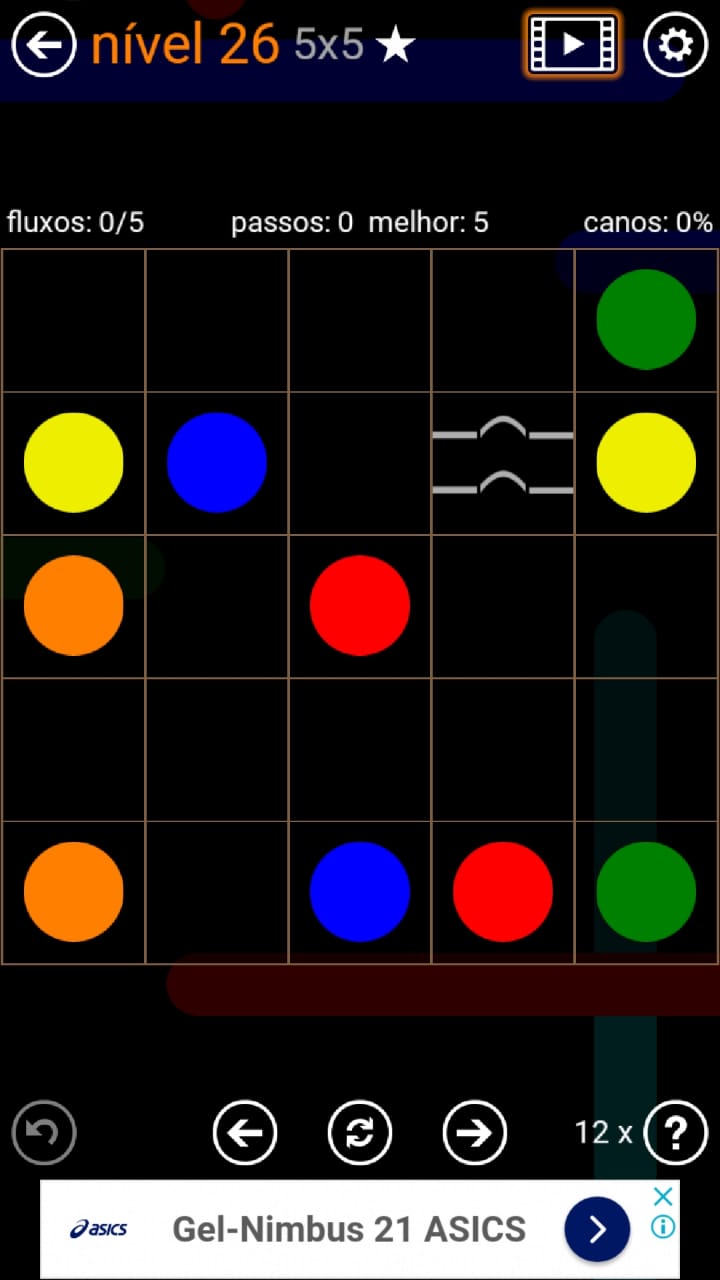The width and height of the screenshot is (720, 1280).
Task: Use a hint with the question mark
Action: pos(676,1132)
